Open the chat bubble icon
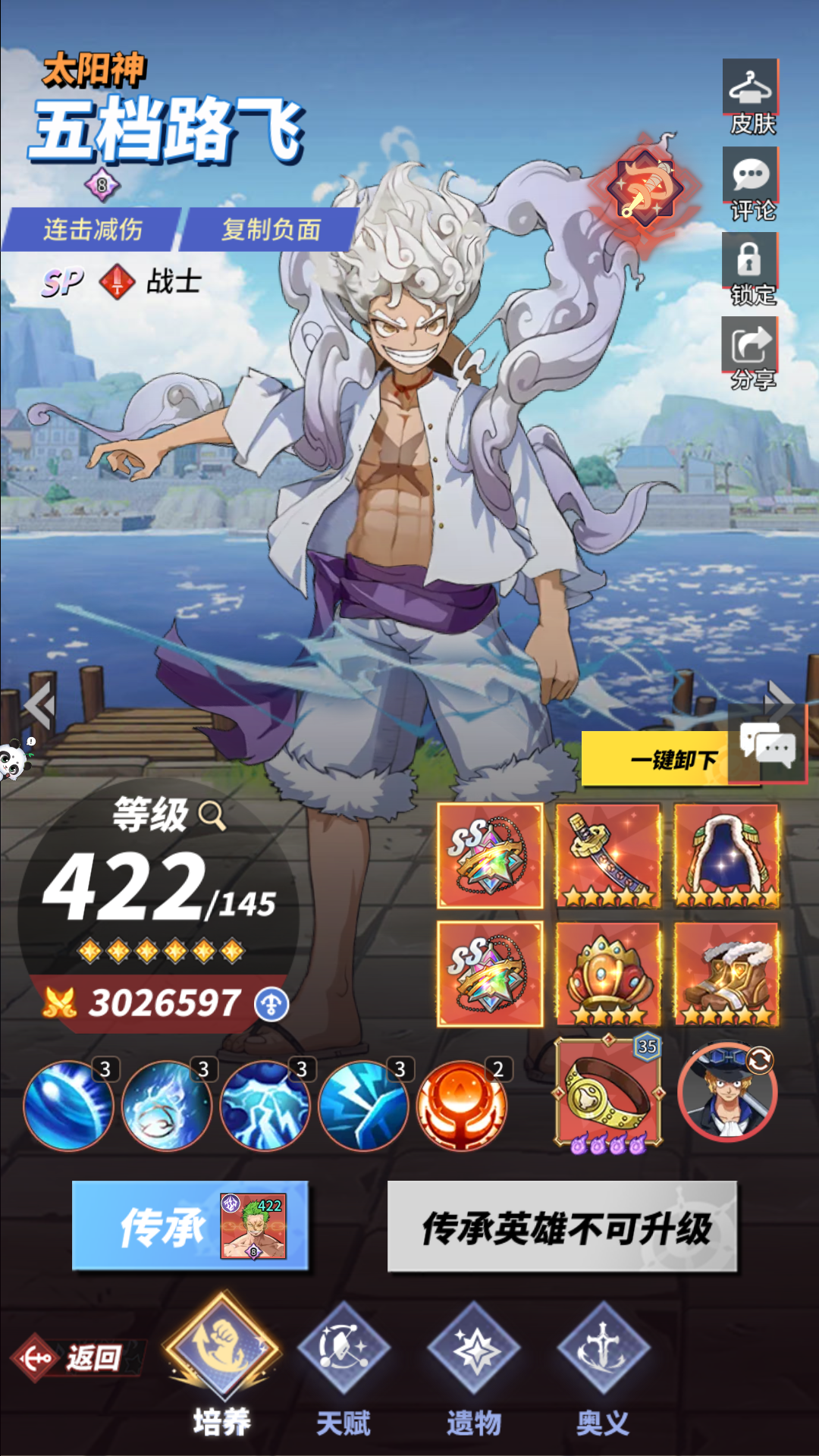Viewport: 819px width, 1456px height. pyautogui.click(x=767, y=747)
